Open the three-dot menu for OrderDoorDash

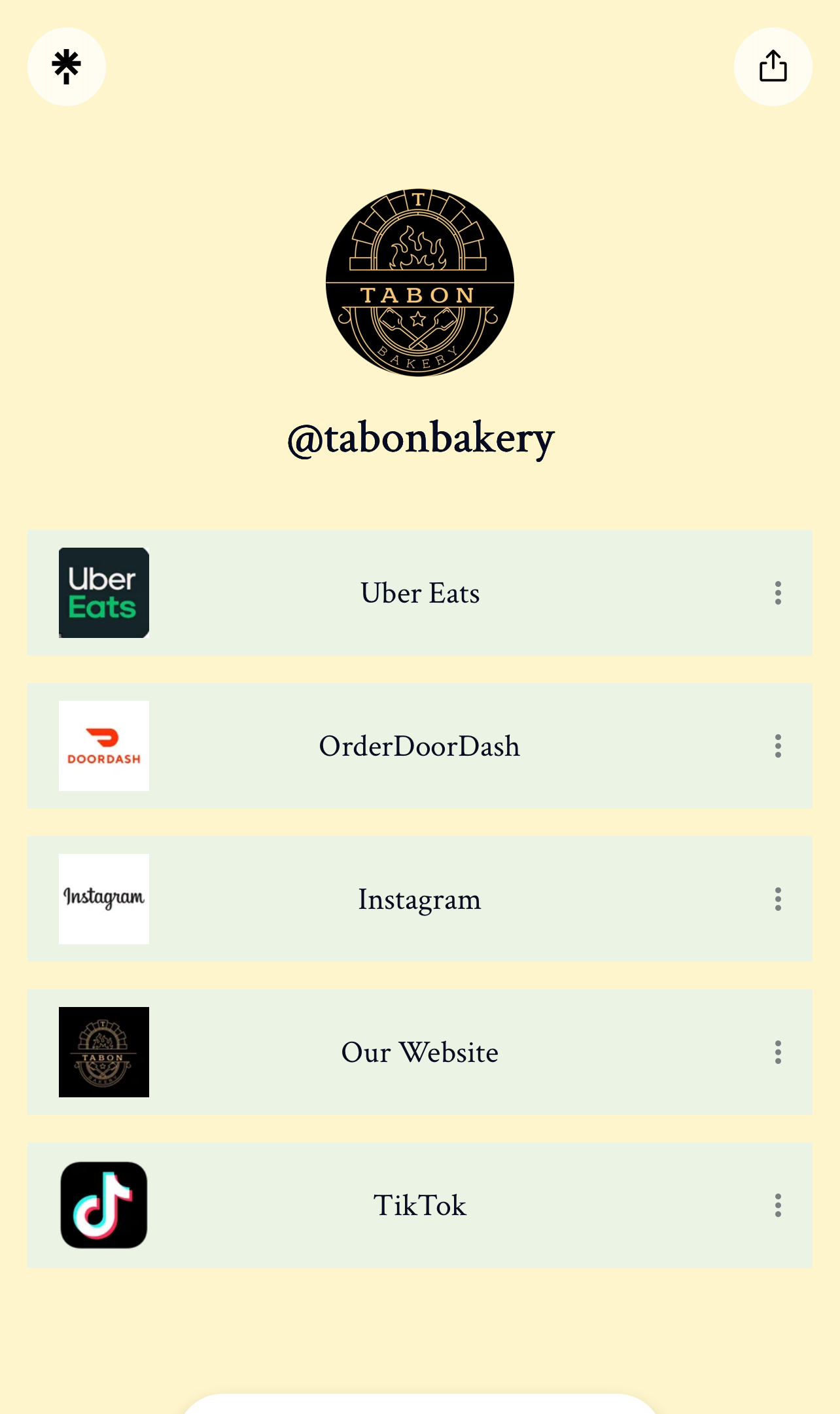pos(778,745)
